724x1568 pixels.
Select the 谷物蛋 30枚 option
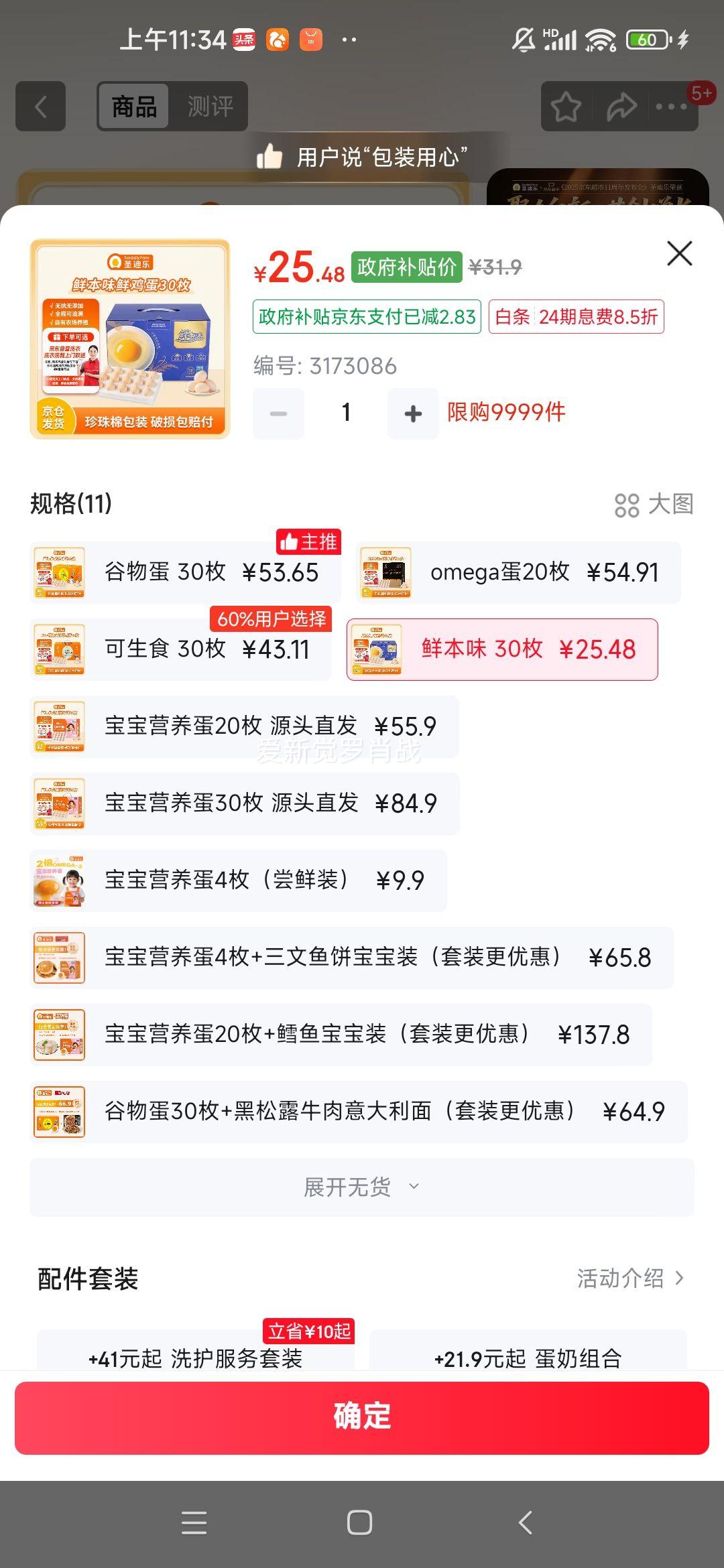point(185,573)
